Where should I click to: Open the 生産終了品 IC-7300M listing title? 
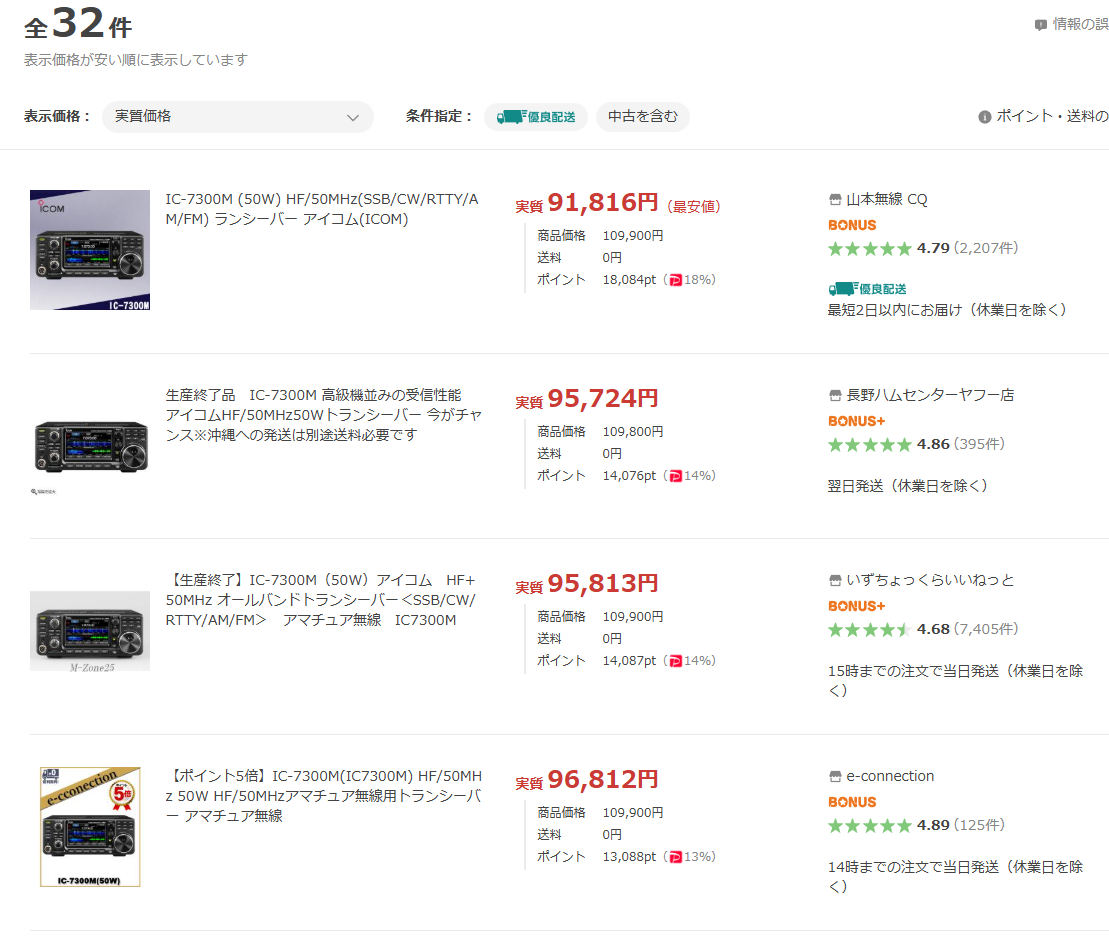pyautogui.click(x=322, y=415)
